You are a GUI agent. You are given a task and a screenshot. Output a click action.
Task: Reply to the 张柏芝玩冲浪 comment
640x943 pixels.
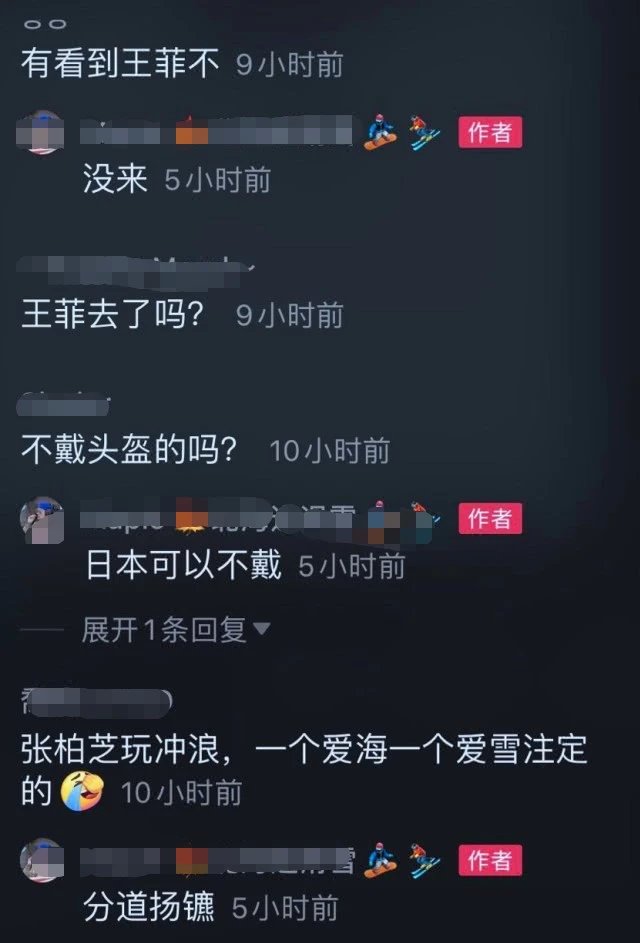[300, 749]
